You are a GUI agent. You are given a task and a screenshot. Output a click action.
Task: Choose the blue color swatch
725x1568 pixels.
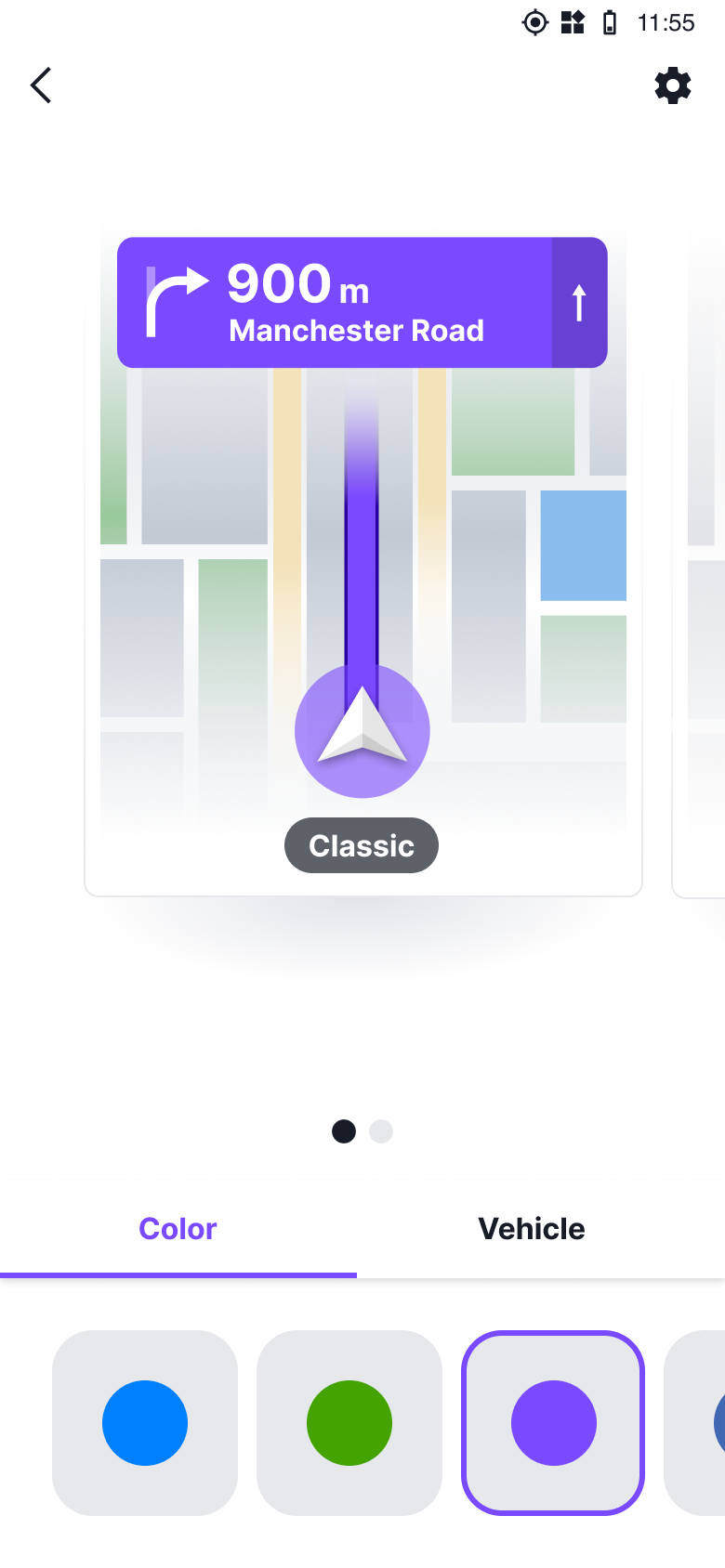[x=145, y=1423]
